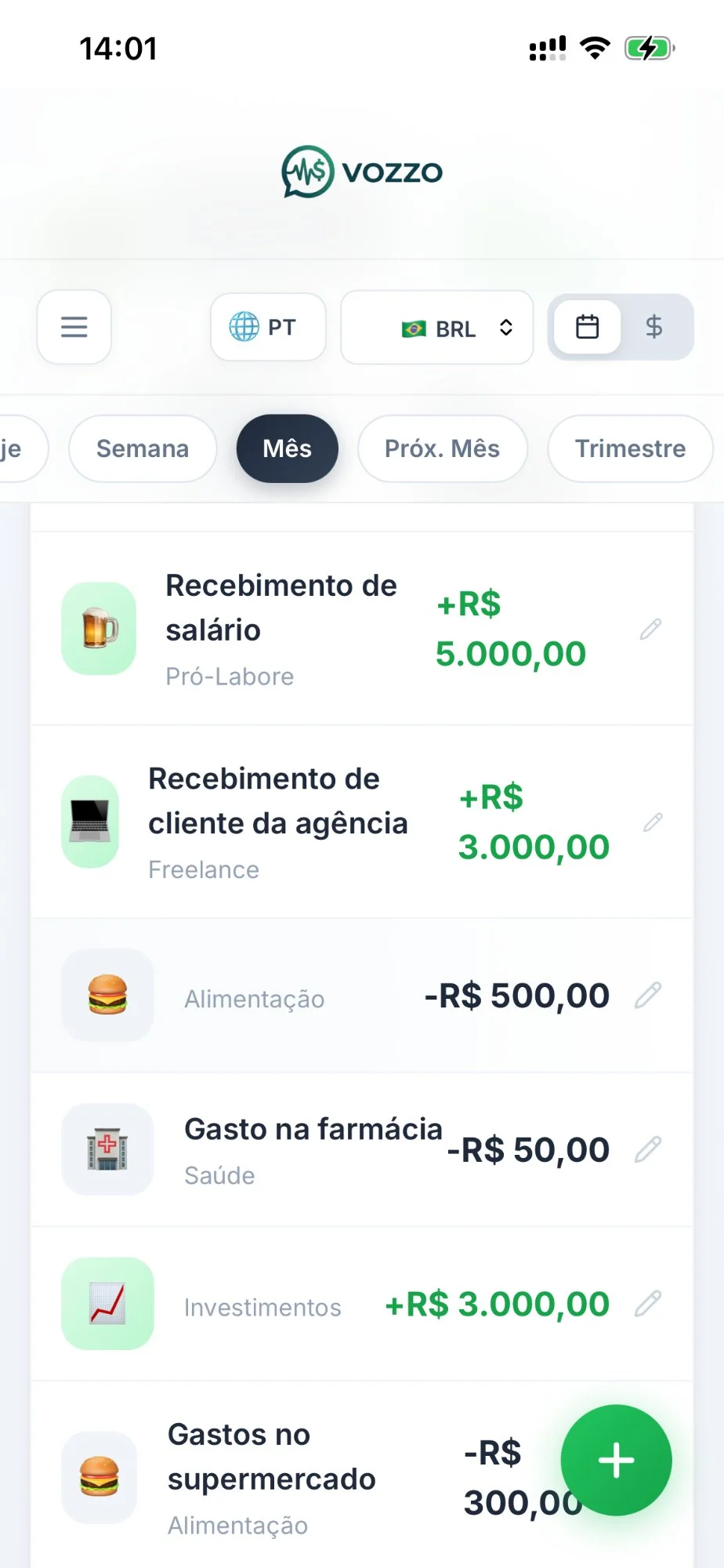Open the BRL currency dropdown

436,328
